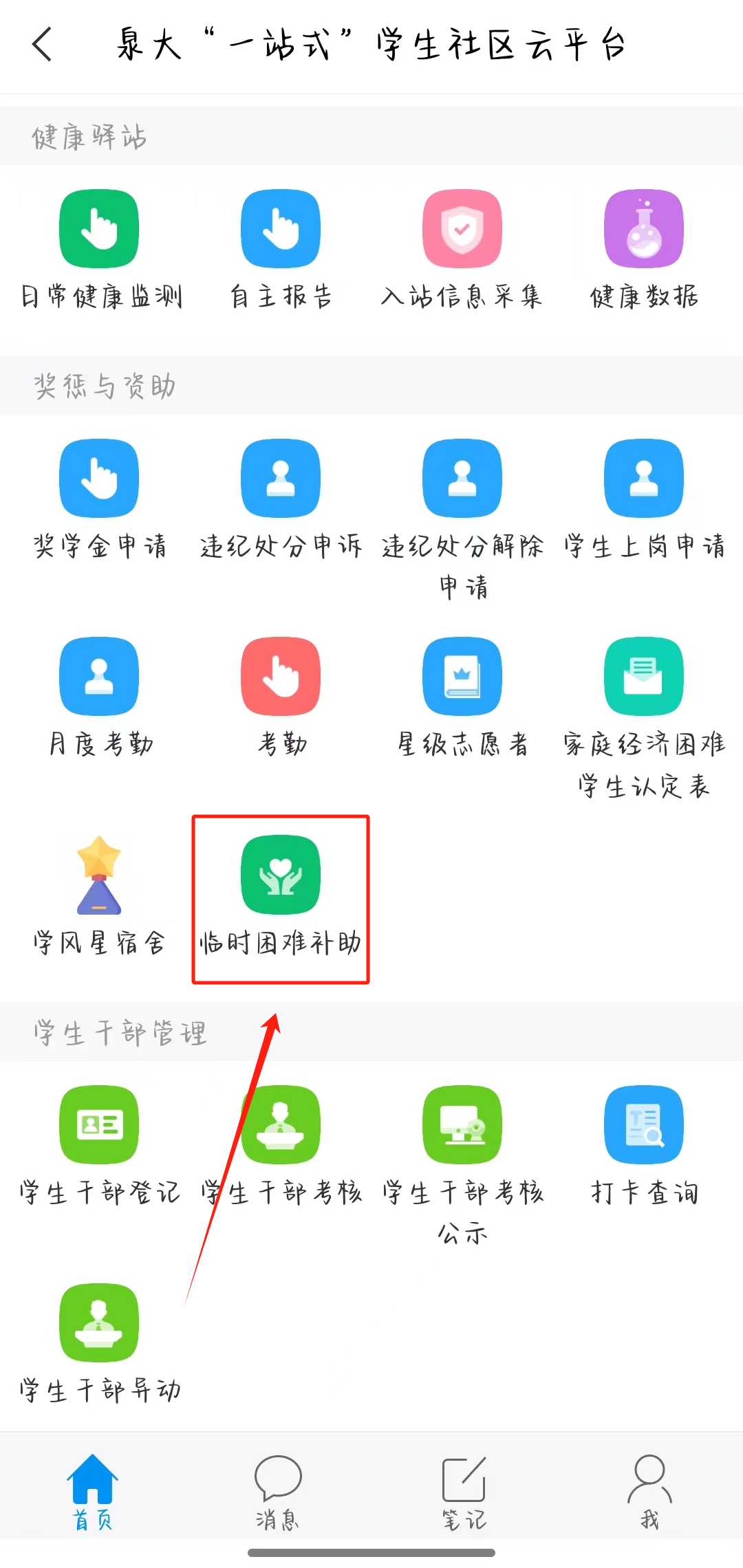Open 日常健康监测
Image resolution: width=743 pixels, height=1568 pixels.
[99, 230]
